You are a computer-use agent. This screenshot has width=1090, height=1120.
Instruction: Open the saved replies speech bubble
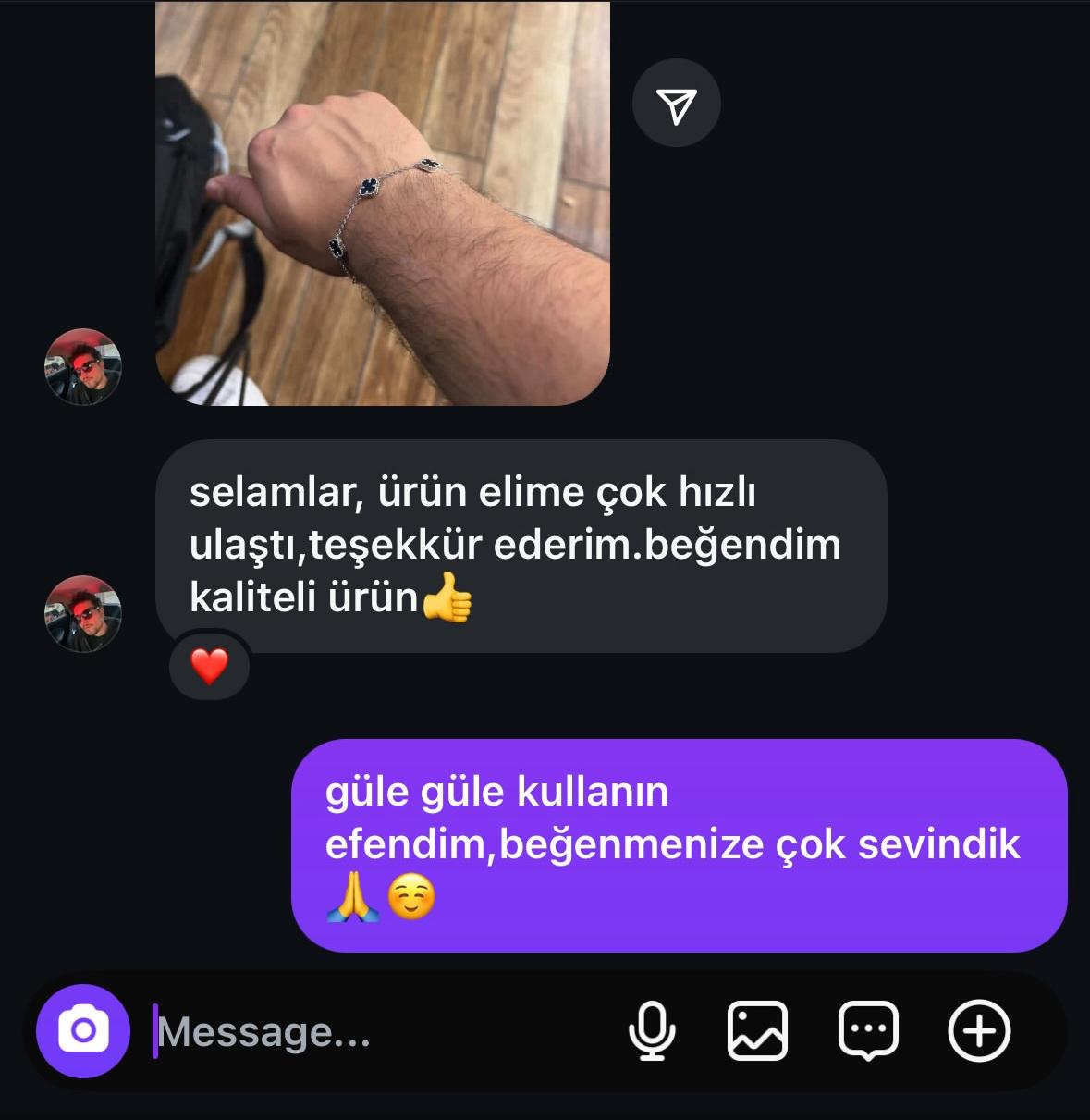tap(868, 1030)
